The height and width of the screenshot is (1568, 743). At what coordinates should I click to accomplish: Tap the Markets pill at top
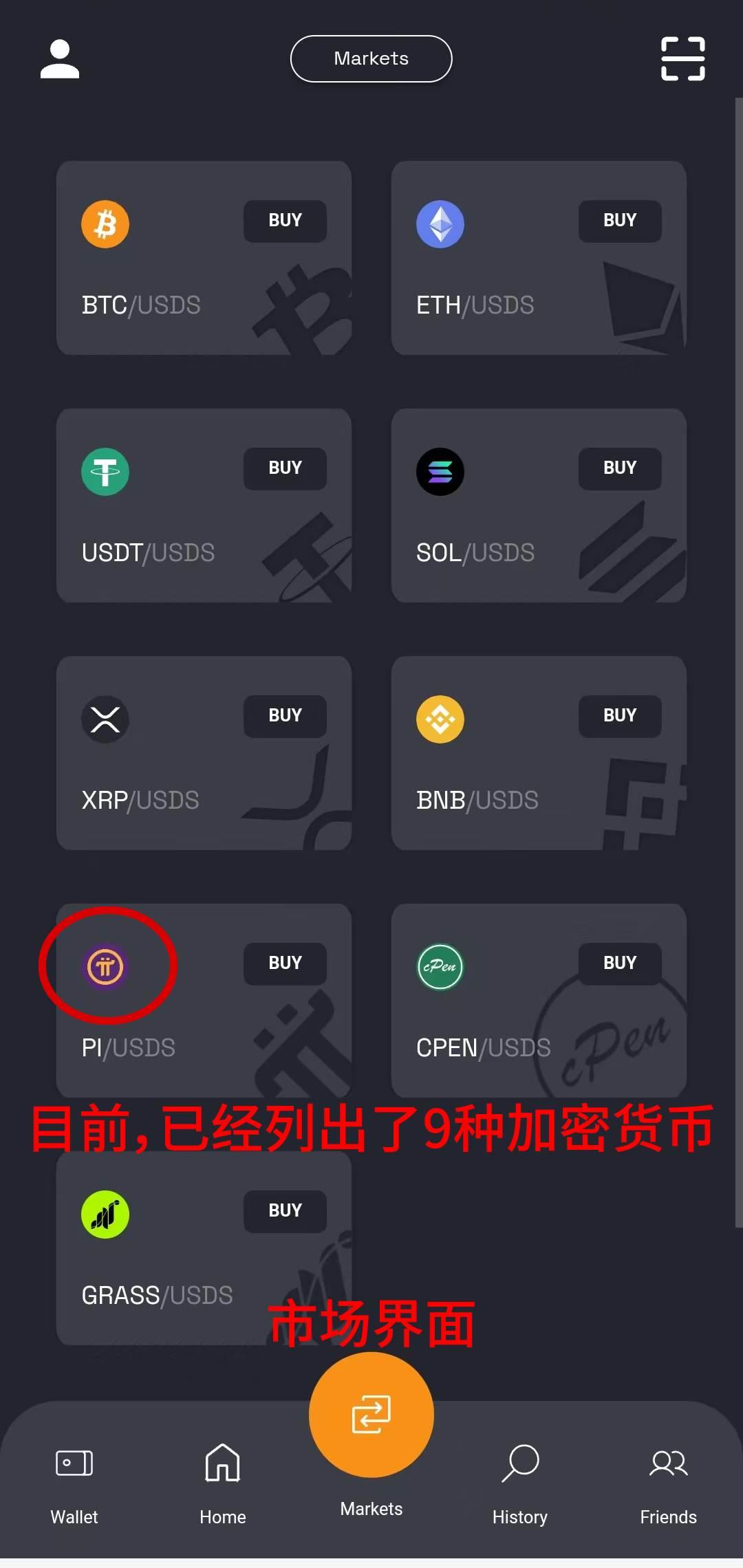(371, 59)
